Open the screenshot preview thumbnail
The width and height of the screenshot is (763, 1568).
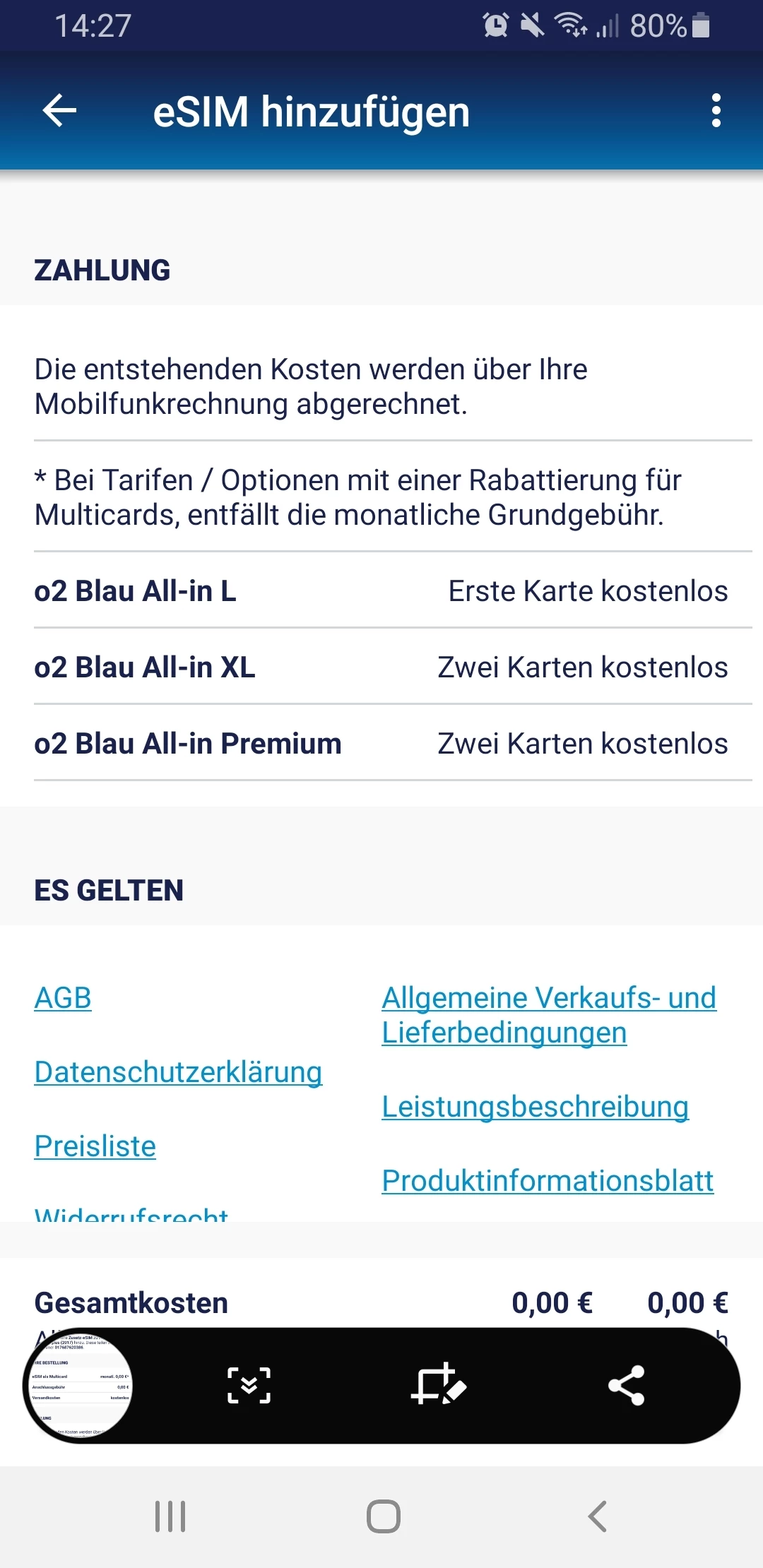pos(78,1386)
